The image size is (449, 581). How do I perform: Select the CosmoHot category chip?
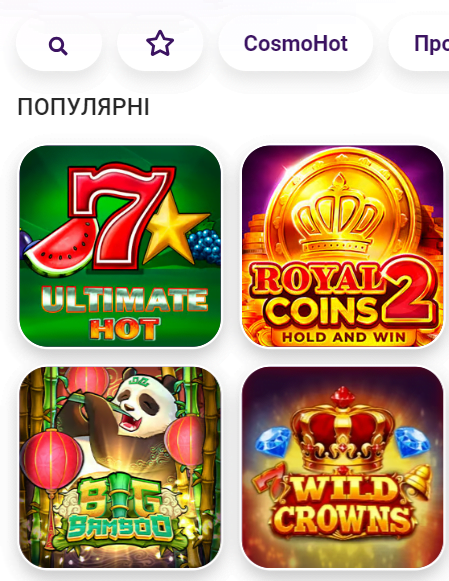click(x=296, y=44)
